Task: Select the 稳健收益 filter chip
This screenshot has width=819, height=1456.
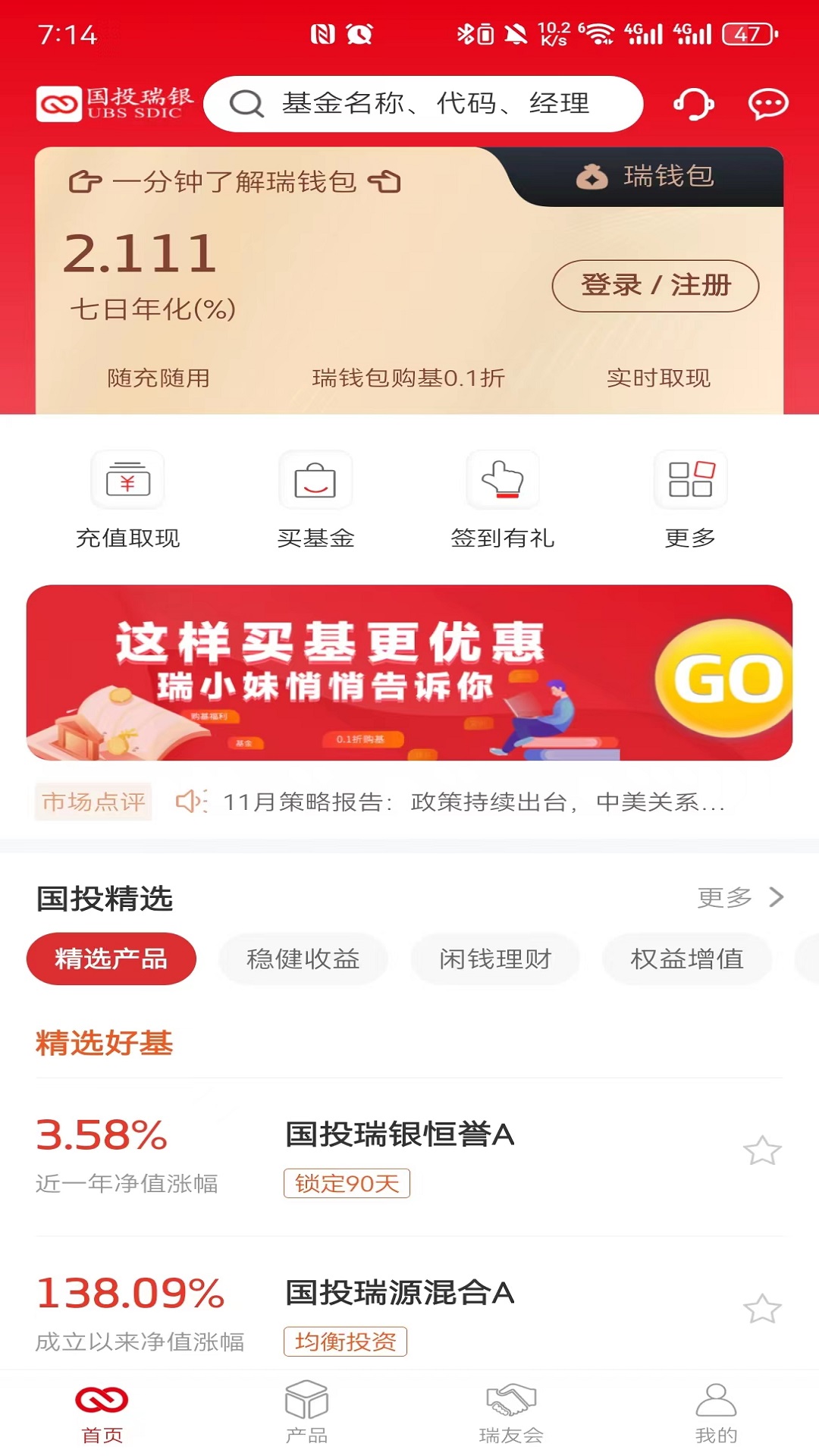Action: coord(303,959)
